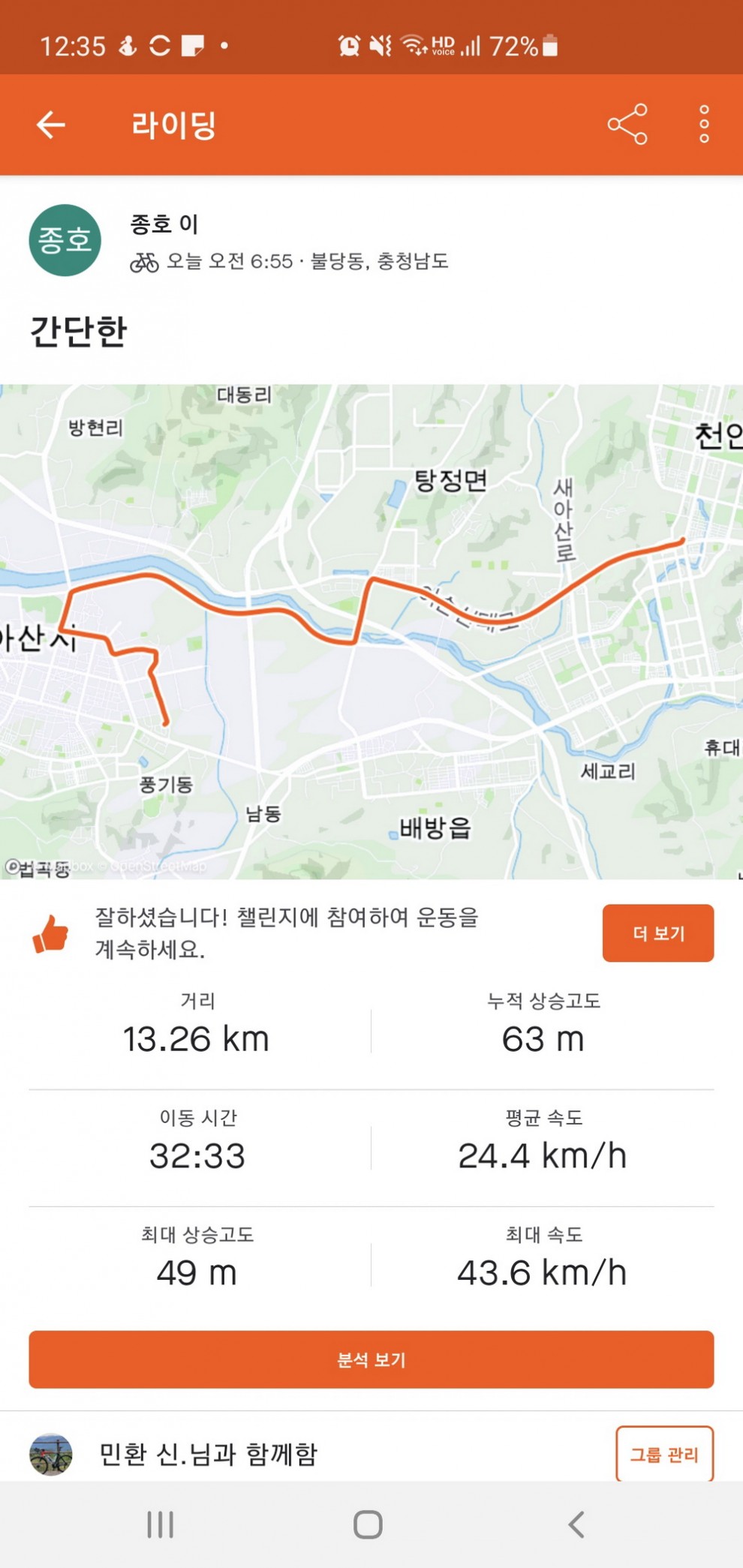Open the ride route map
The height and width of the screenshot is (1568, 743).
(x=371, y=630)
